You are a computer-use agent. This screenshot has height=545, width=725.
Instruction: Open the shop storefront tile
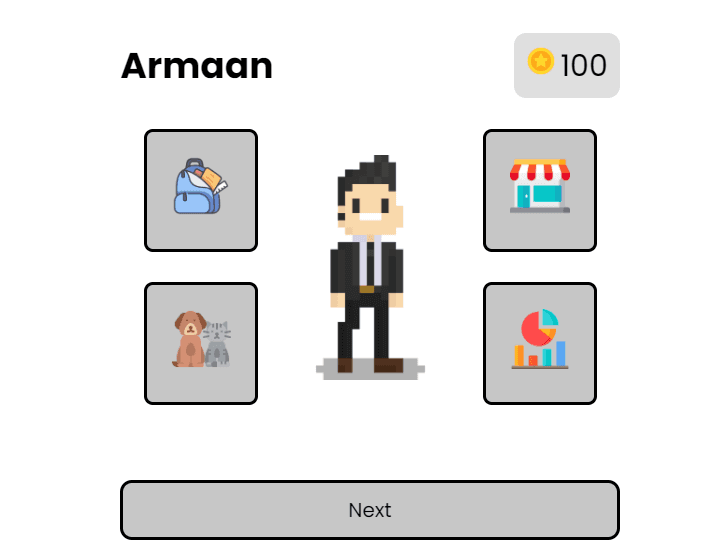pyautogui.click(x=540, y=190)
